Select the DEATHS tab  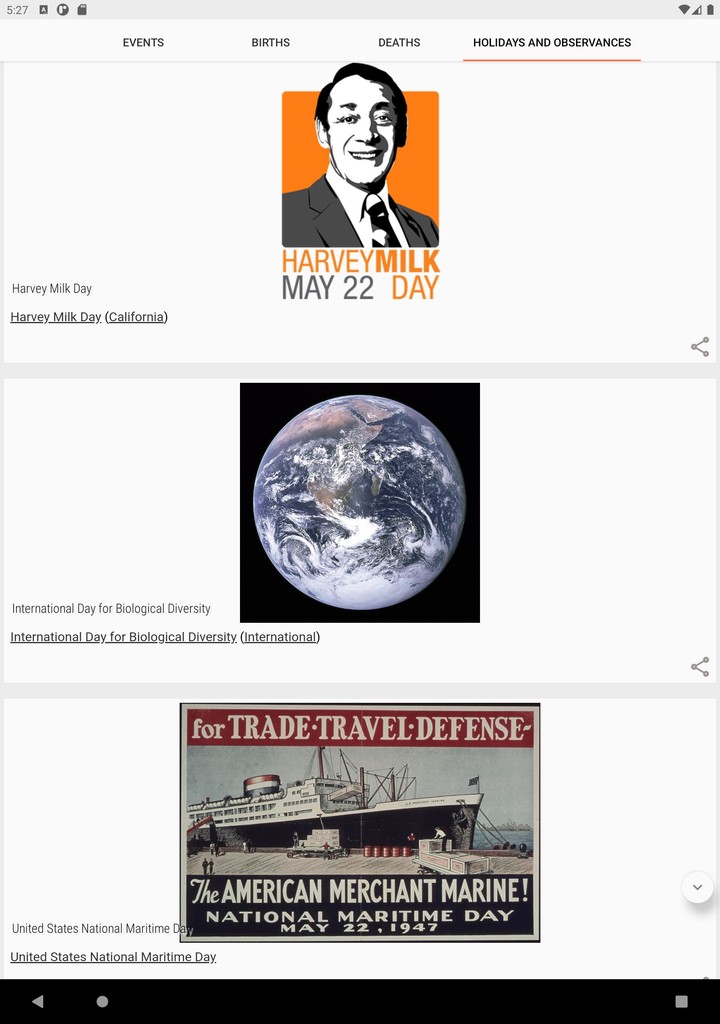point(399,43)
